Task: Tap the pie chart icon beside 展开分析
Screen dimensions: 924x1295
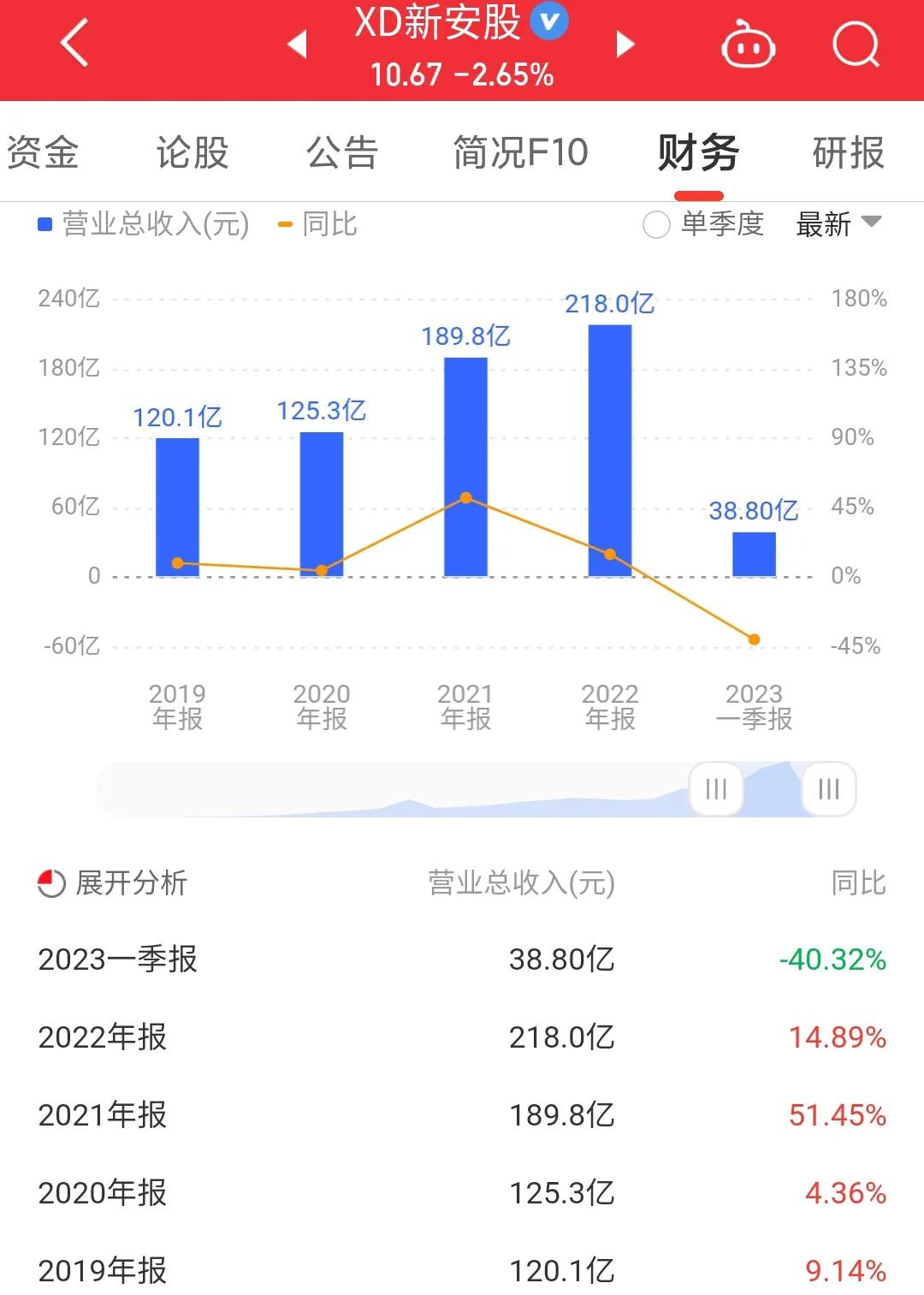Action: pyautogui.click(x=50, y=883)
